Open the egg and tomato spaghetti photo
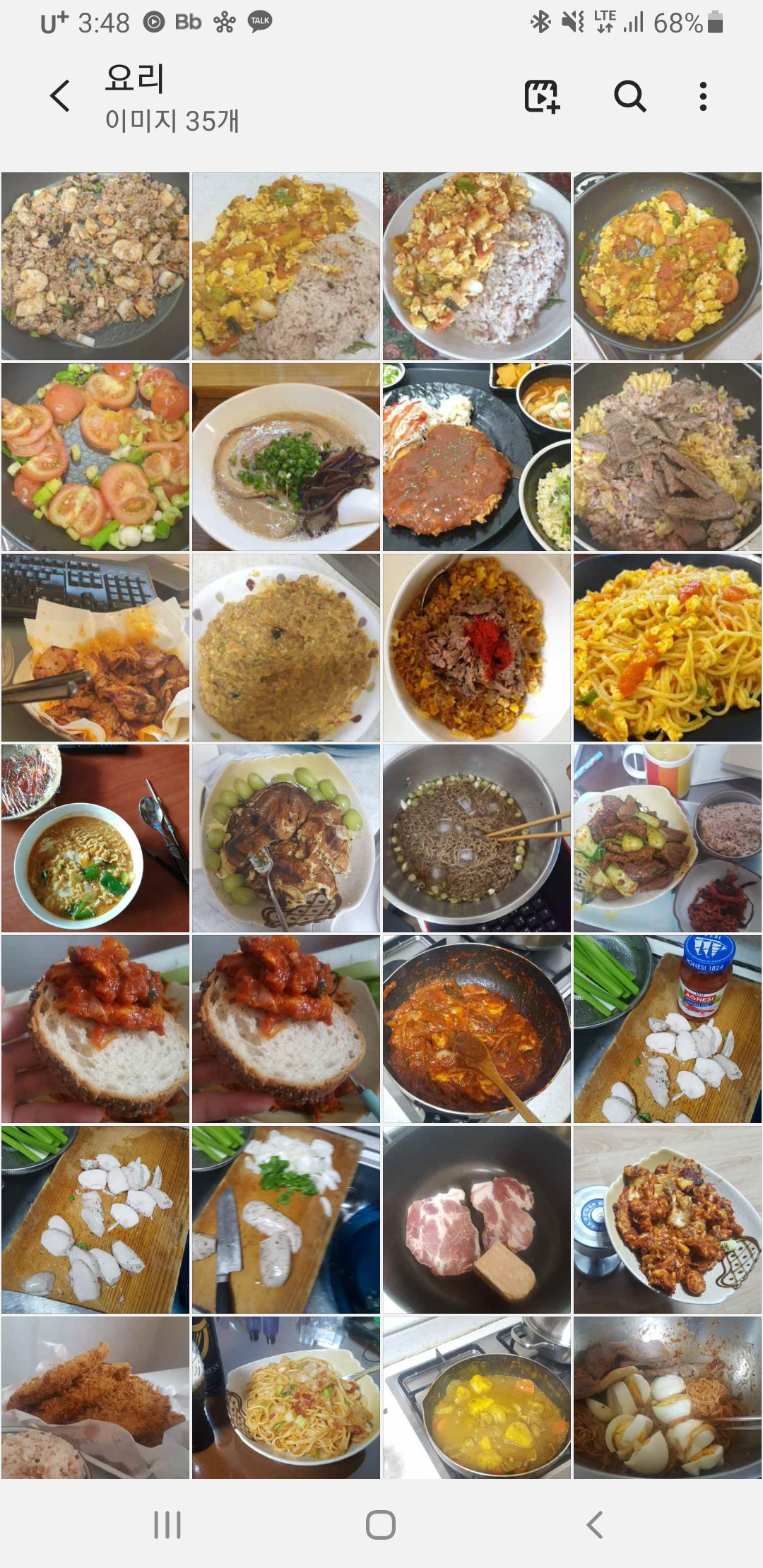 [x=668, y=648]
